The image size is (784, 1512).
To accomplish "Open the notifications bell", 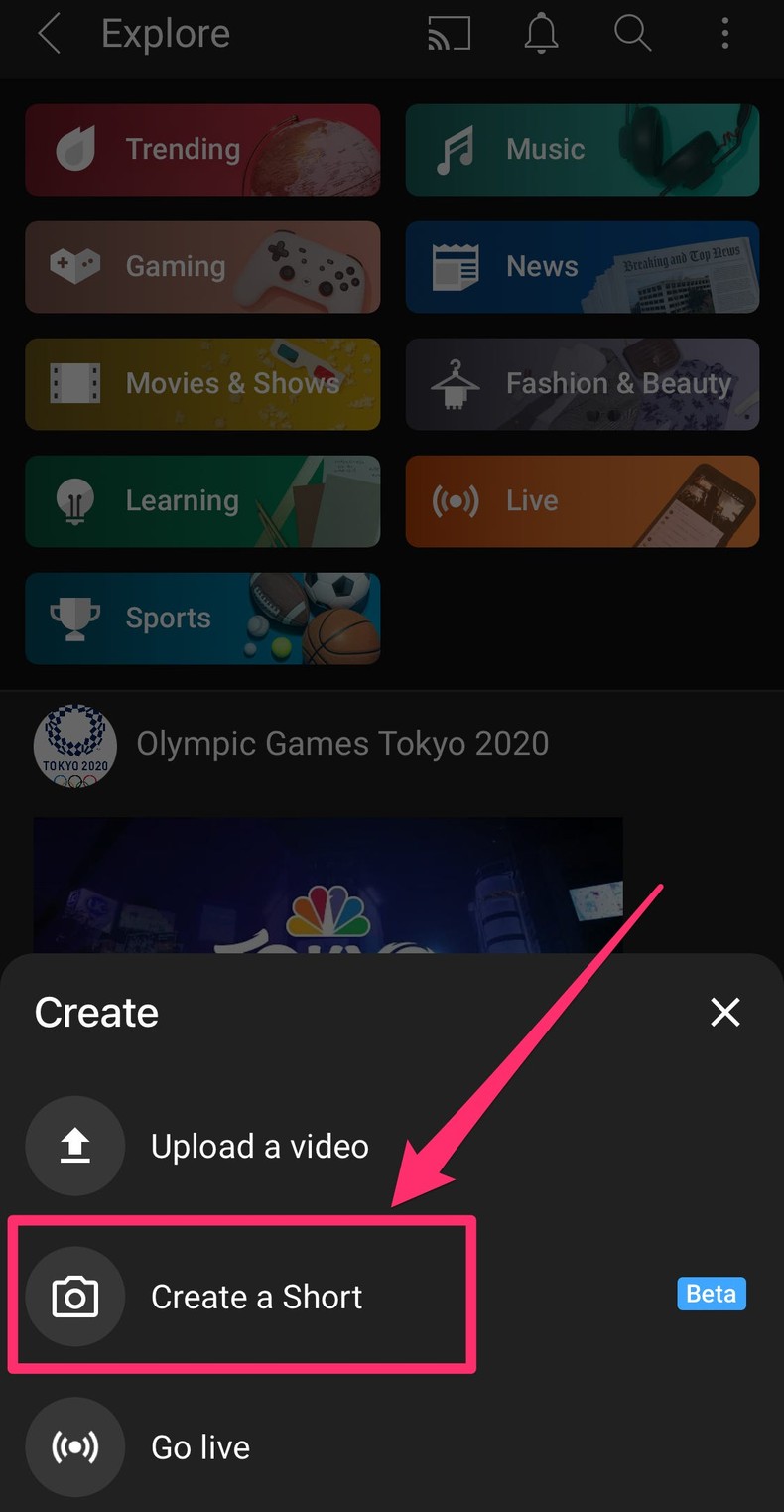I will (x=541, y=33).
